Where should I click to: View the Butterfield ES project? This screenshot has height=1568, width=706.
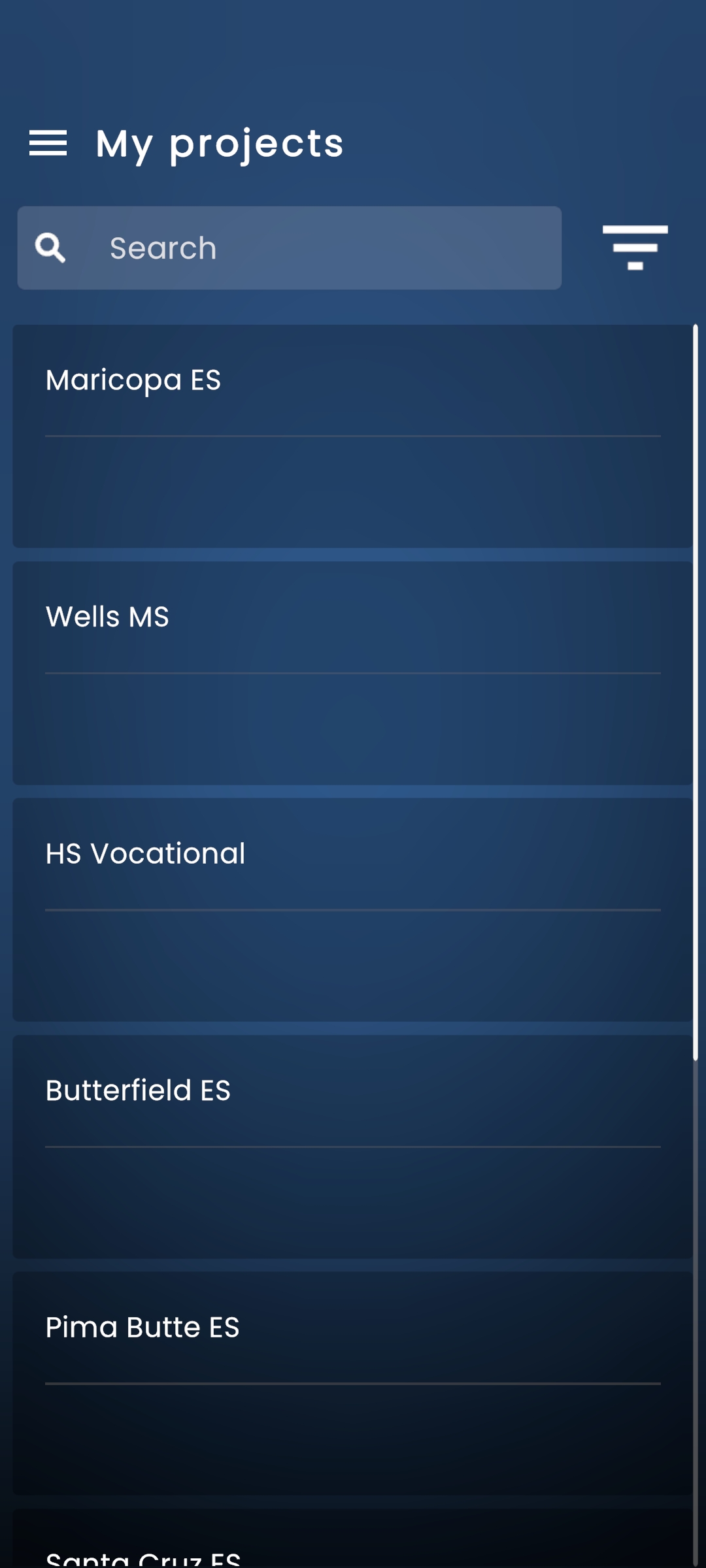coord(352,1147)
